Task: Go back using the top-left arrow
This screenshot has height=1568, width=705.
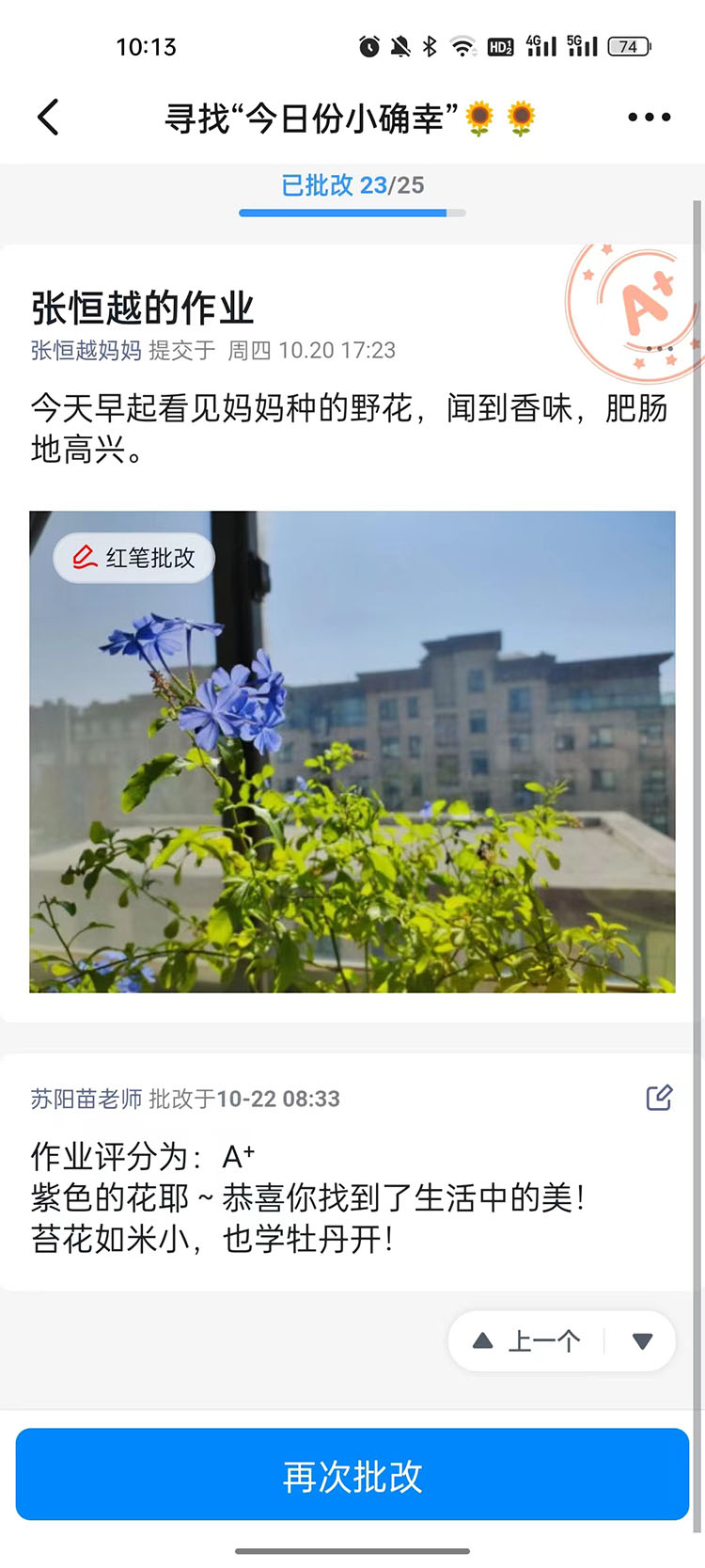Action: [49, 118]
